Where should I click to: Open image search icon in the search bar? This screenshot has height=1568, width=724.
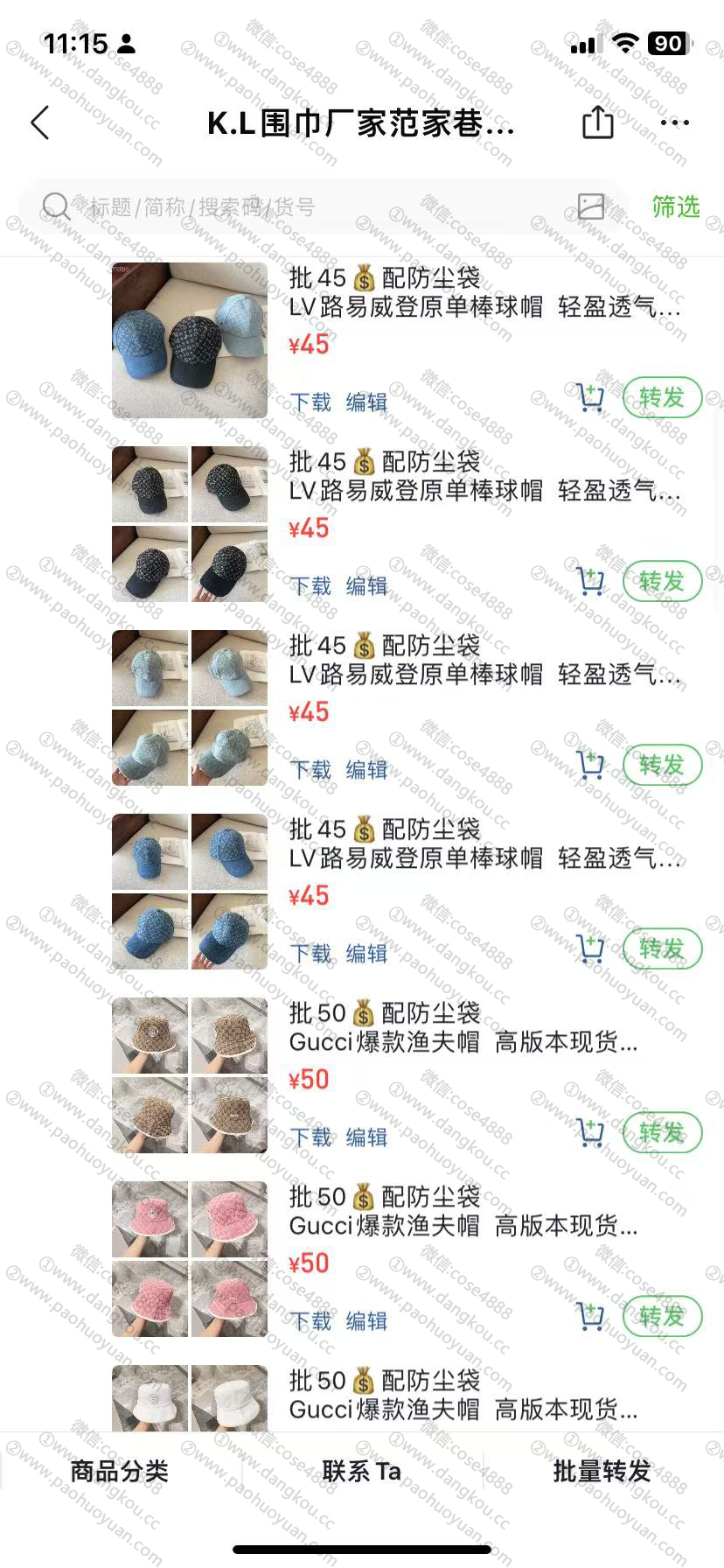[591, 206]
